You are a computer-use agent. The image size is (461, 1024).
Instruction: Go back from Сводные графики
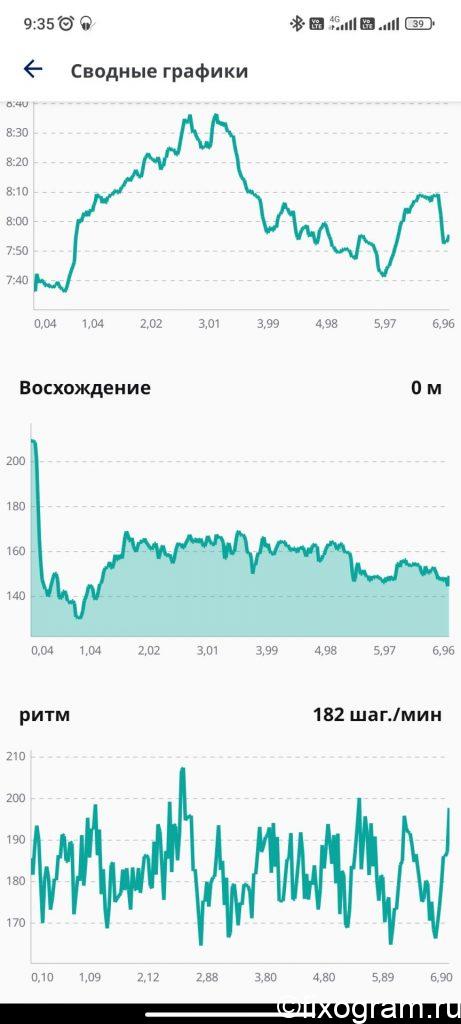[33, 69]
